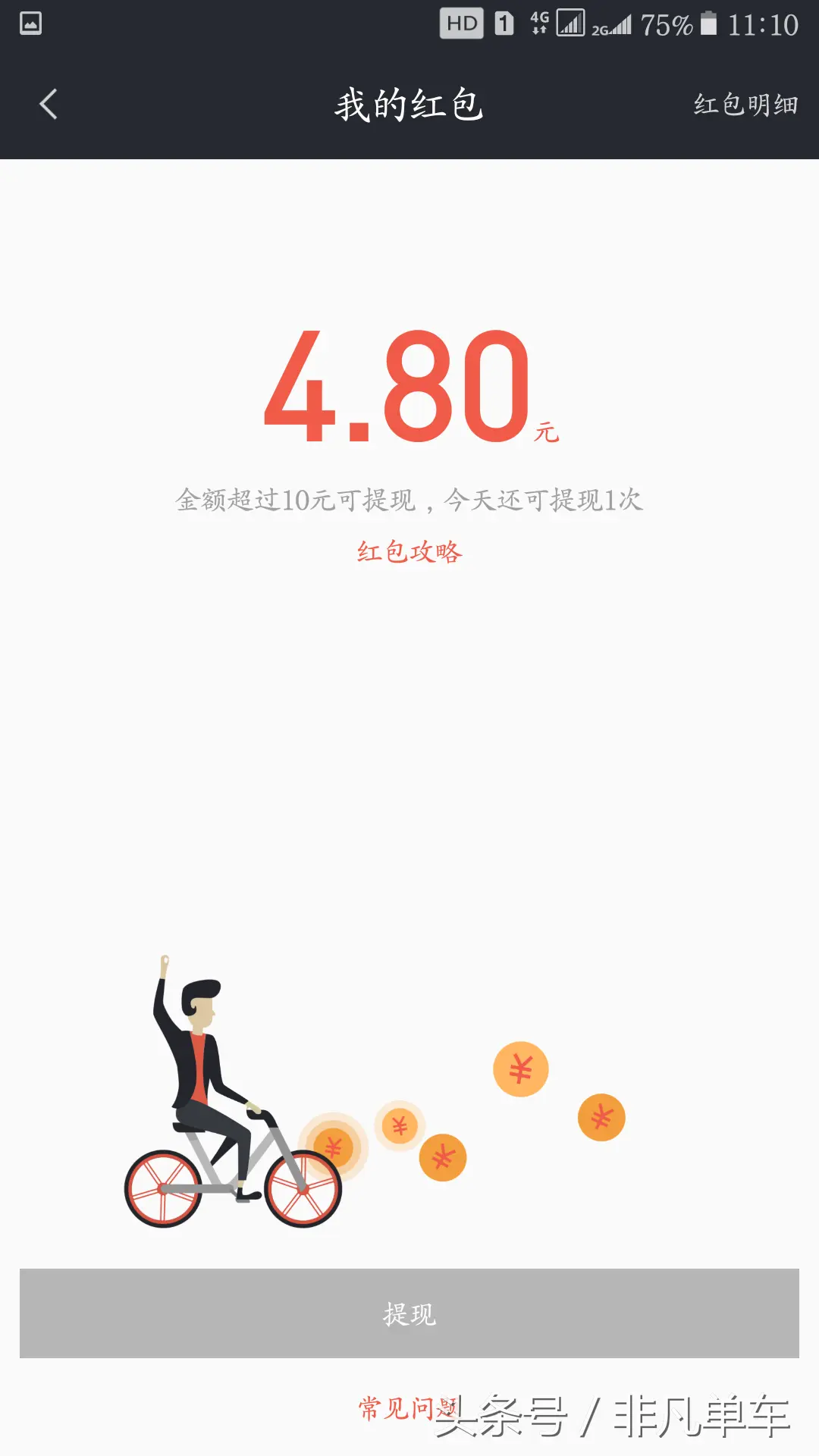The width and height of the screenshot is (819, 1456).
Task: Tap the rightmost yen coin icon
Action: pos(601,1117)
